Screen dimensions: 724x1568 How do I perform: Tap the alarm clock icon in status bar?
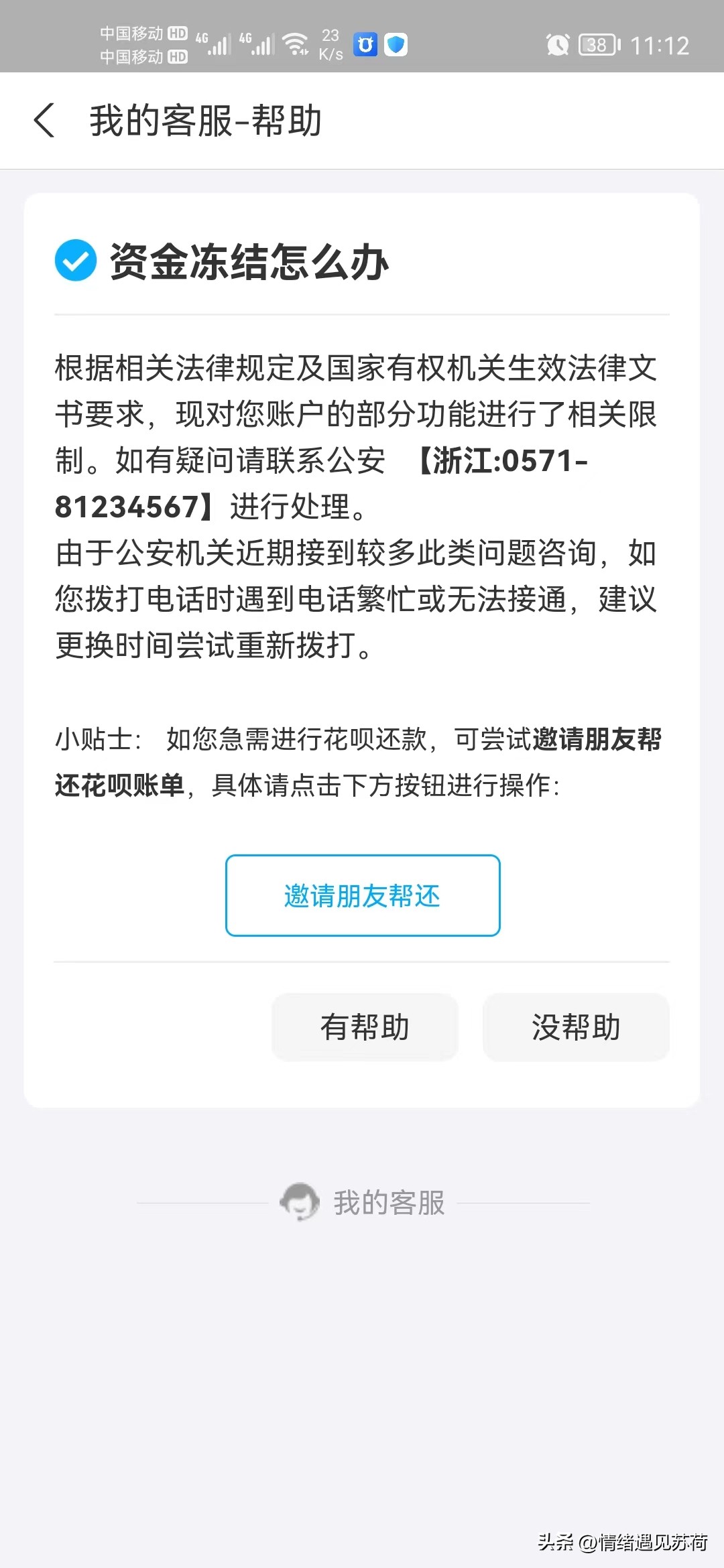[x=558, y=44]
